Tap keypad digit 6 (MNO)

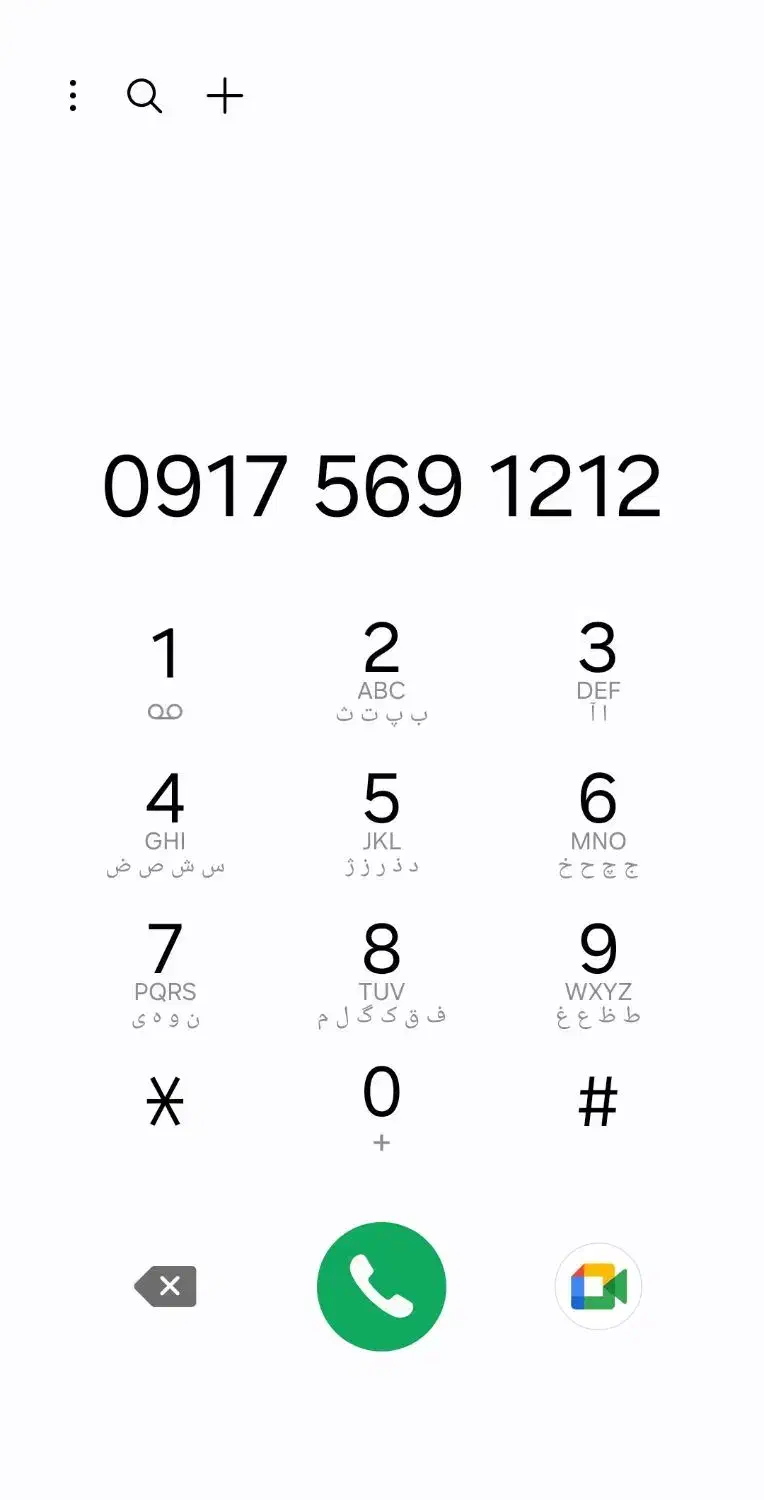pos(598,820)
